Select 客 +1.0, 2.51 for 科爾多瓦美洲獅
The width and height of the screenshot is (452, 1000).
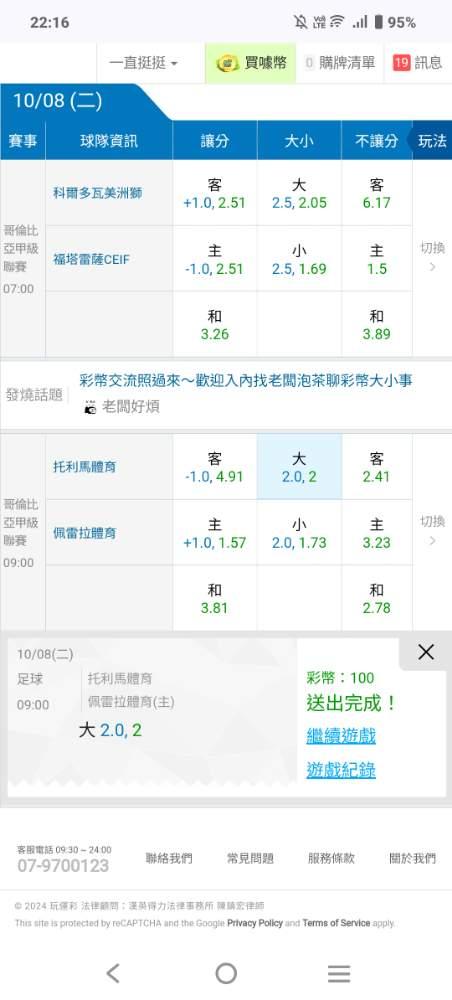click(215, 193)
